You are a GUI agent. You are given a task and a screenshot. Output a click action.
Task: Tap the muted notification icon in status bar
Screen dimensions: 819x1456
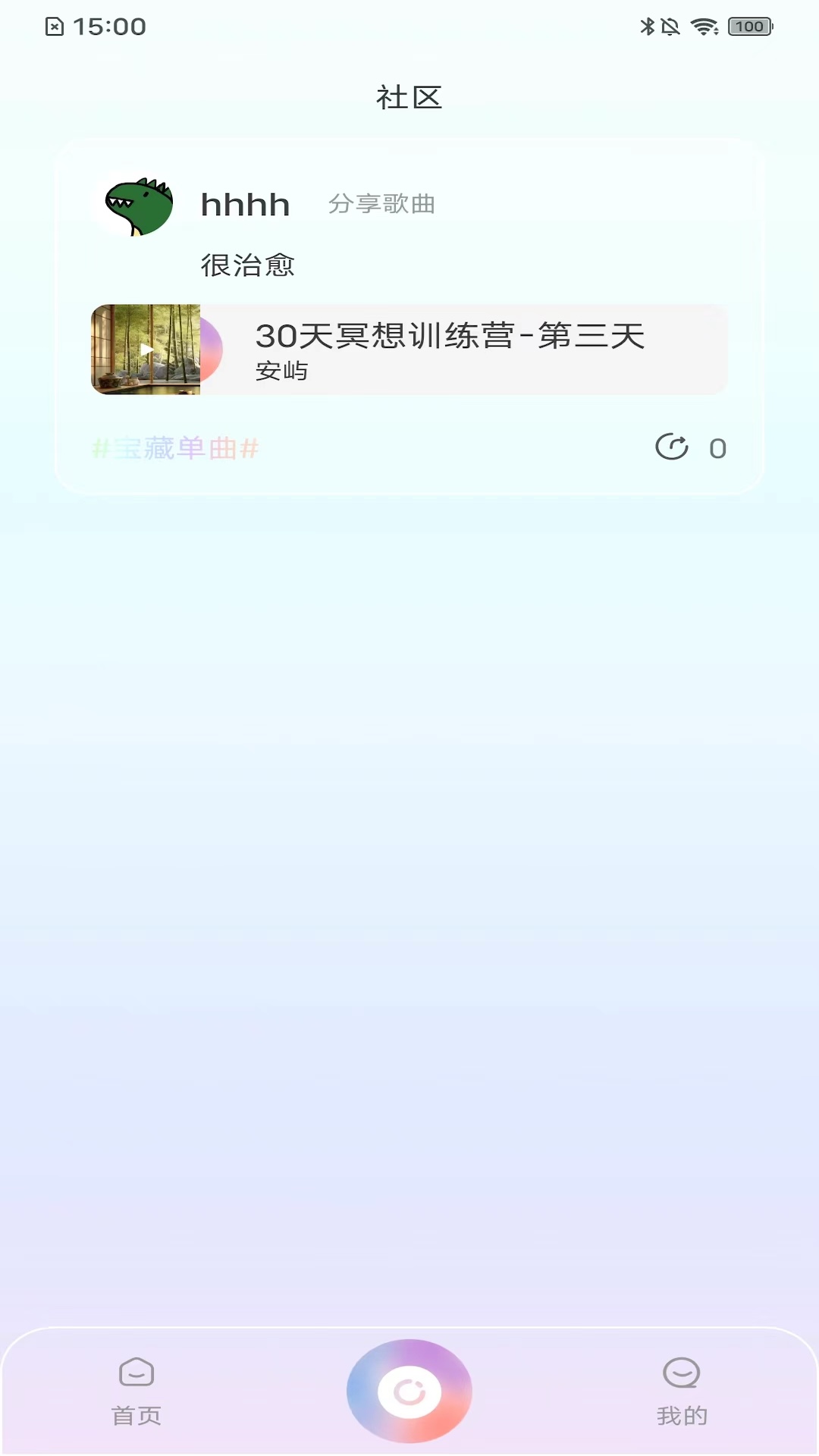click(670, 25)
